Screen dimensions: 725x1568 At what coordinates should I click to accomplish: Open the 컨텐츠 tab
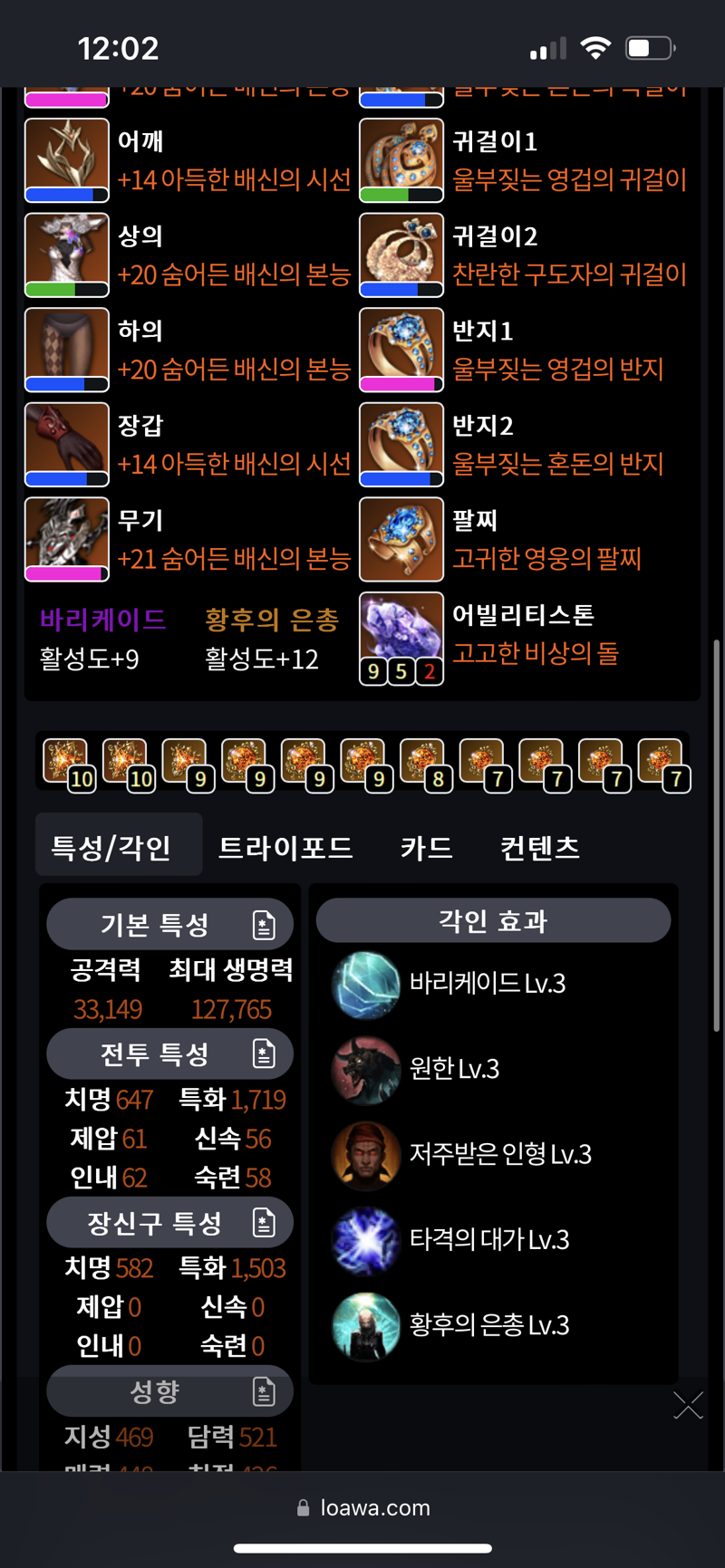[x=540, y=847]
